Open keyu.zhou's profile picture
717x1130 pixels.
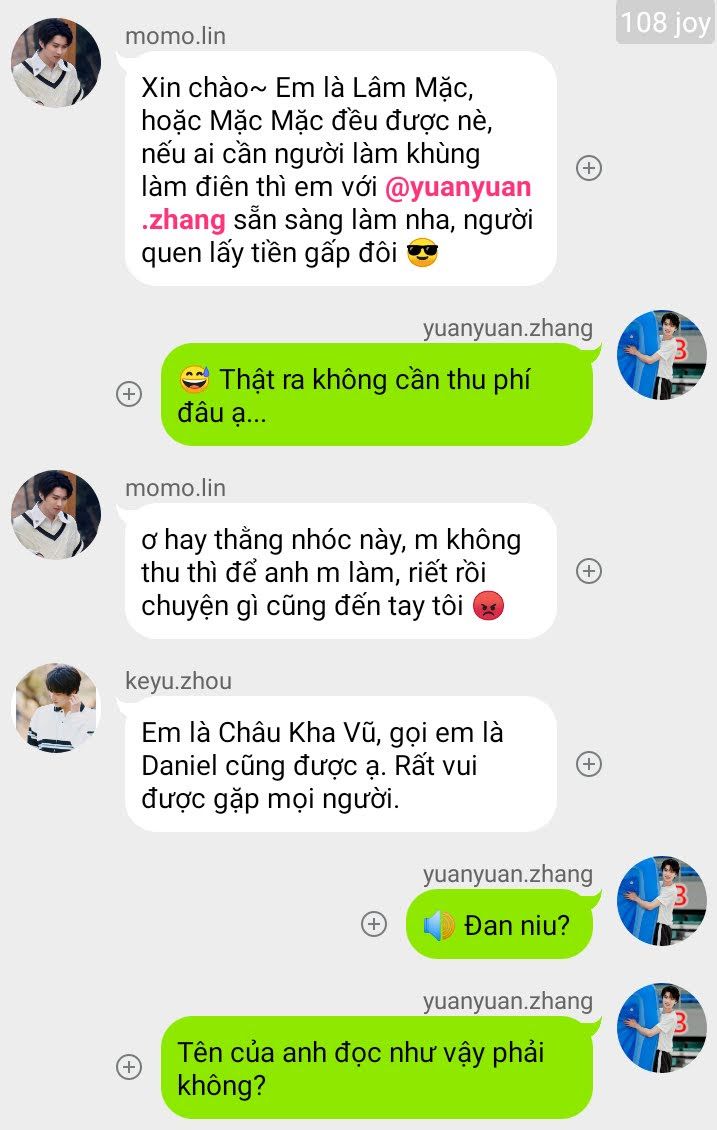tap(56, 708)
